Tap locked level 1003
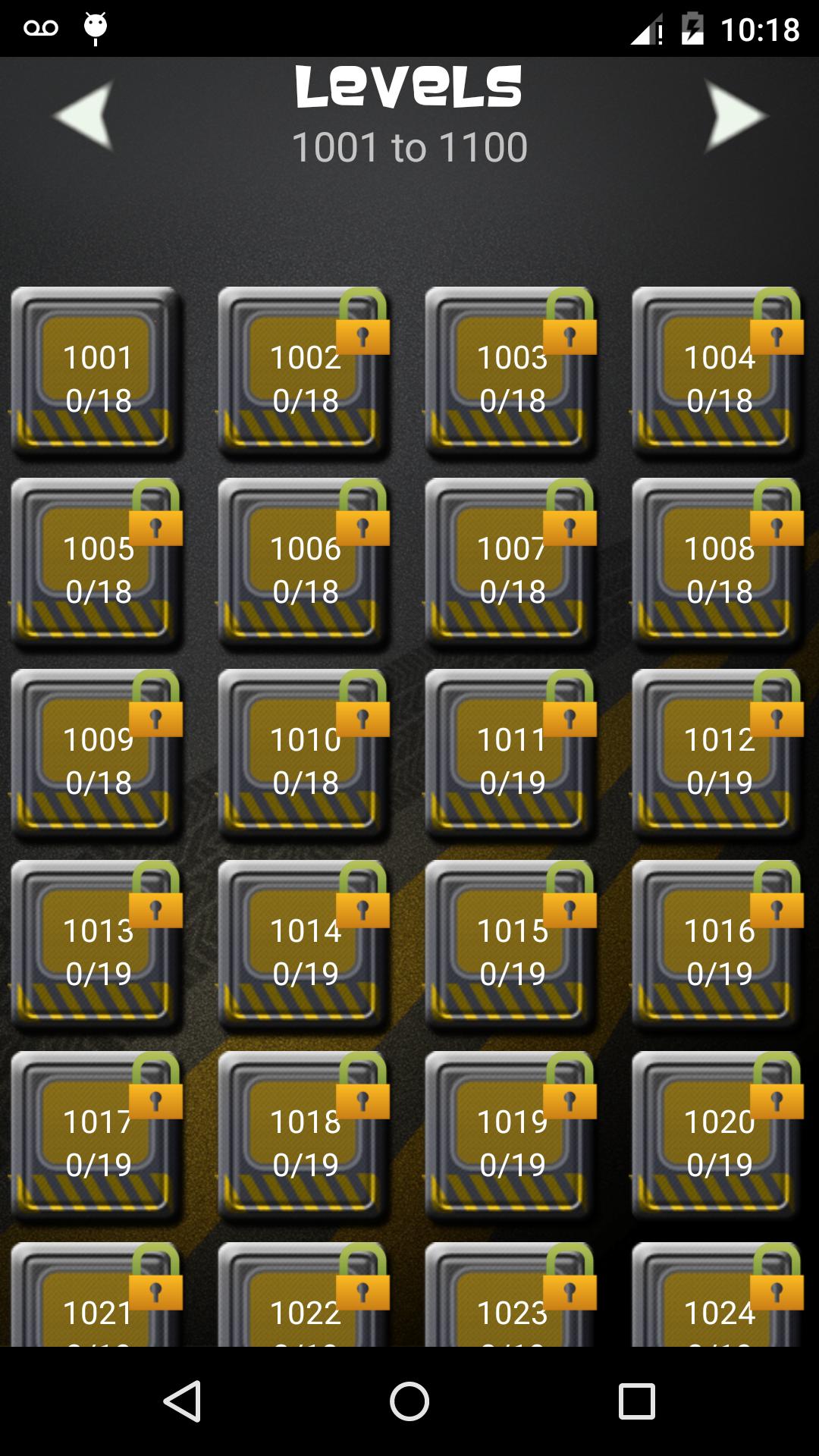 512,374
